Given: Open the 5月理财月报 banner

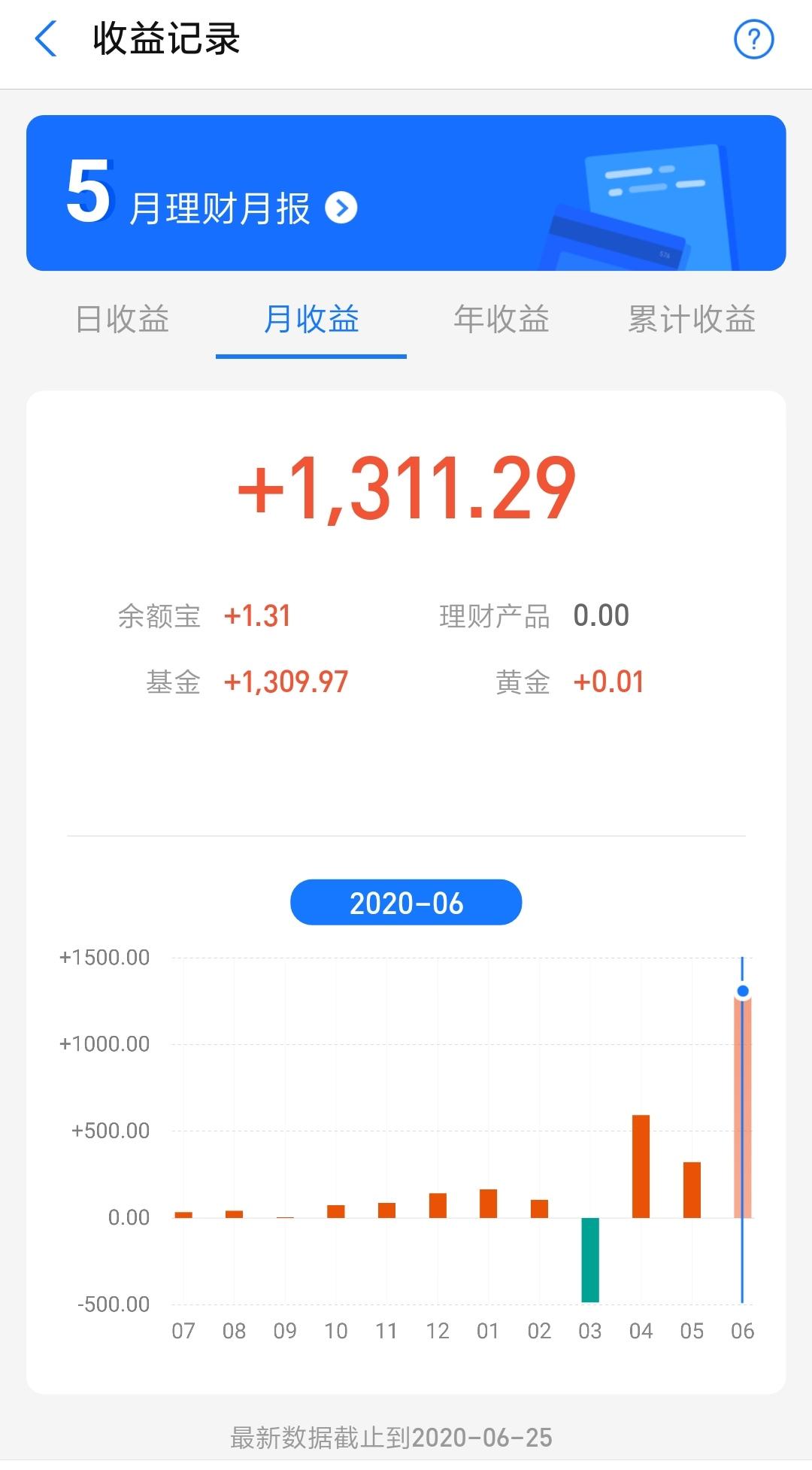Looking at the screenshot, I should [406, 193].
